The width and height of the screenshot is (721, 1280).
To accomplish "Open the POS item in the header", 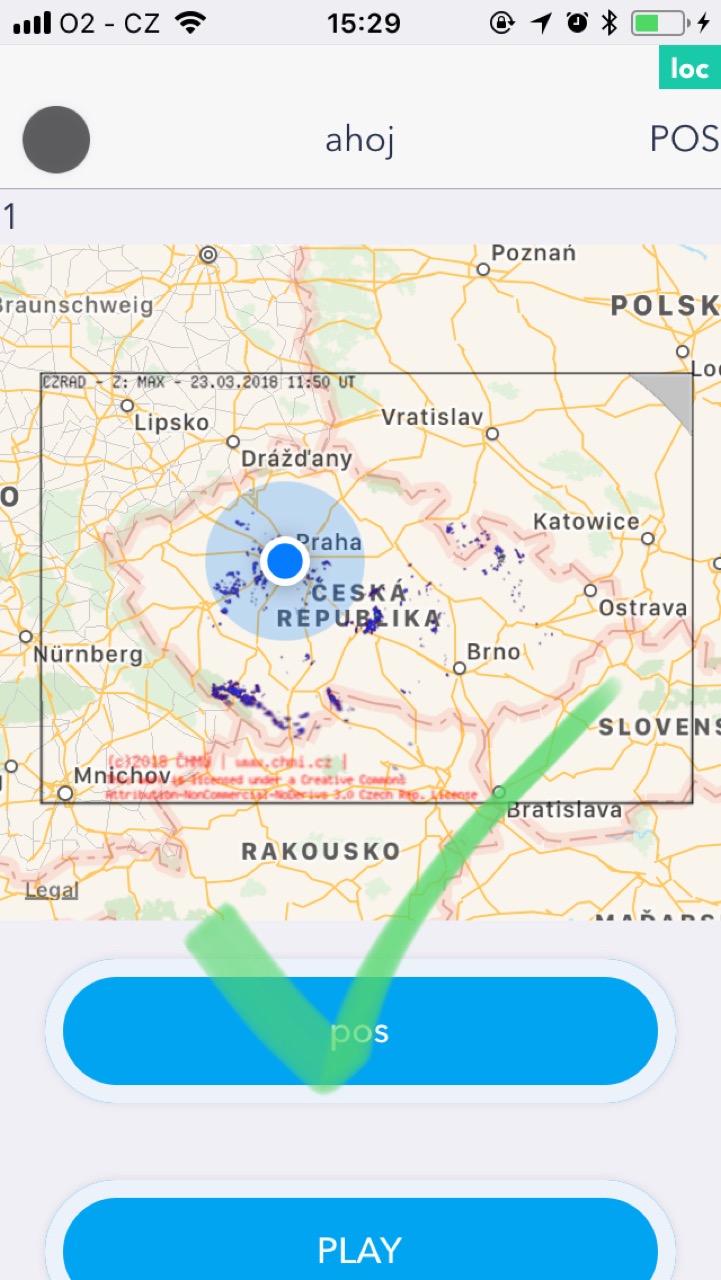I will pyautogui.click(x=684, y=140).
